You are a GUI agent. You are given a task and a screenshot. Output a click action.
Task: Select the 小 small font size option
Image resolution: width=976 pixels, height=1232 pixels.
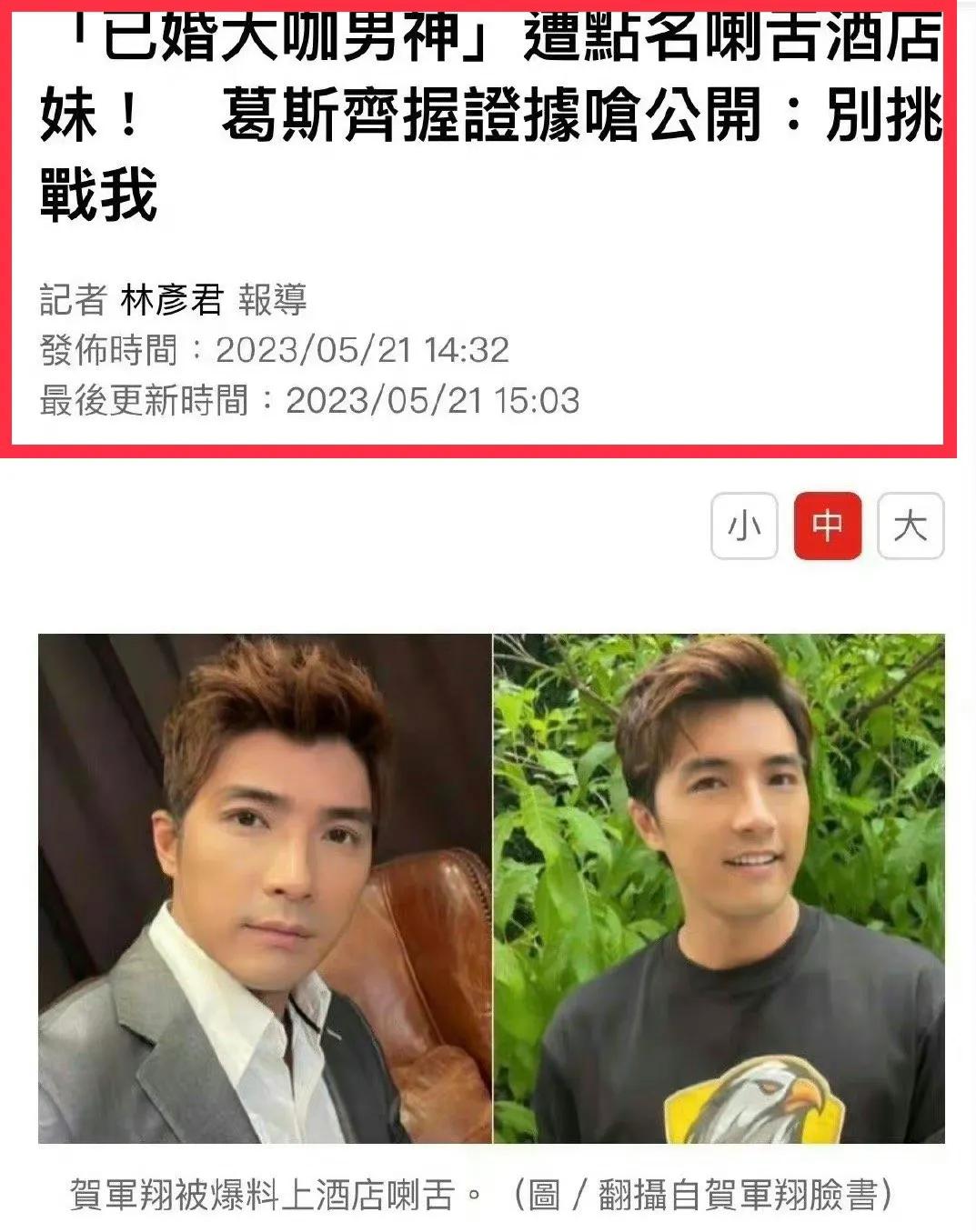coord(742,526)
